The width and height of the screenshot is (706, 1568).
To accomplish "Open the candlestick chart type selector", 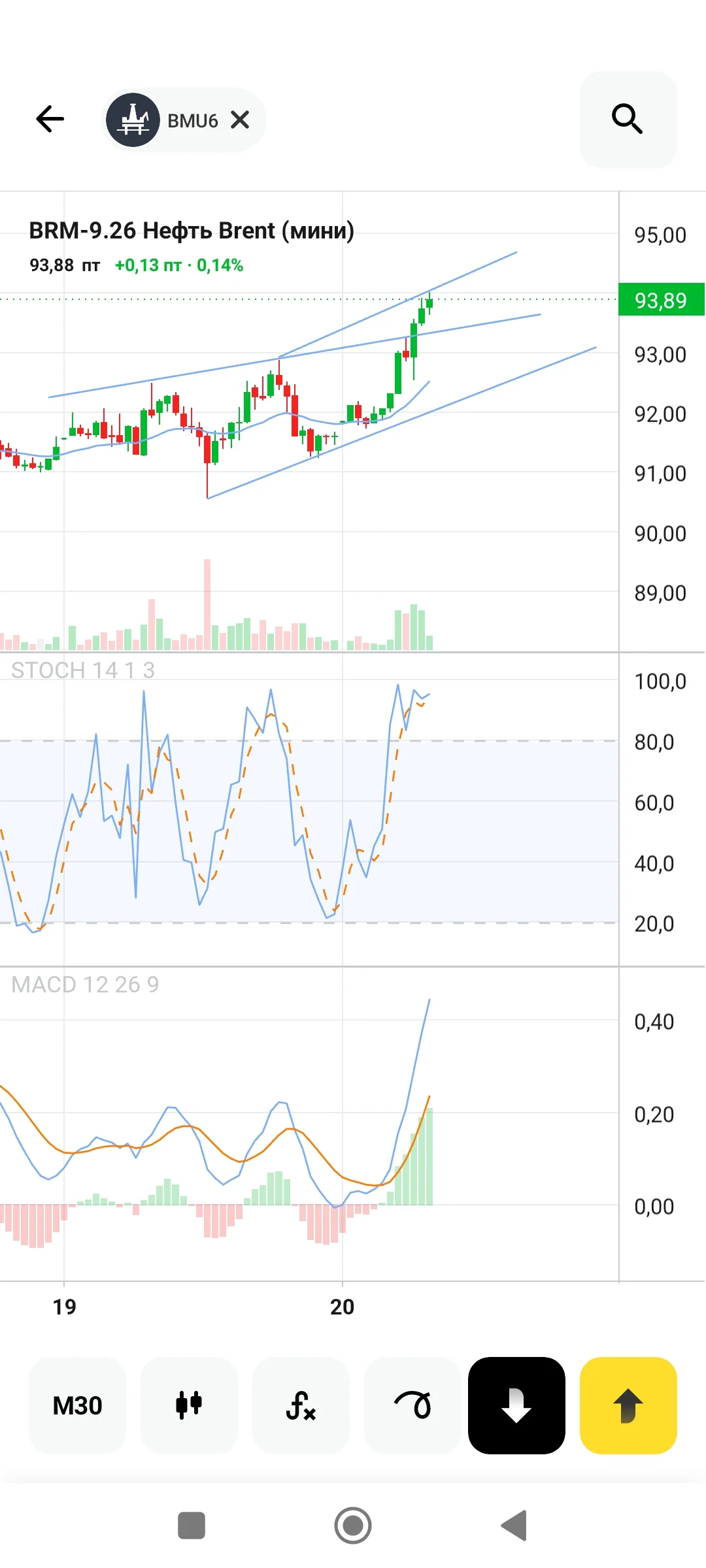I will [x=189, y=1405].
